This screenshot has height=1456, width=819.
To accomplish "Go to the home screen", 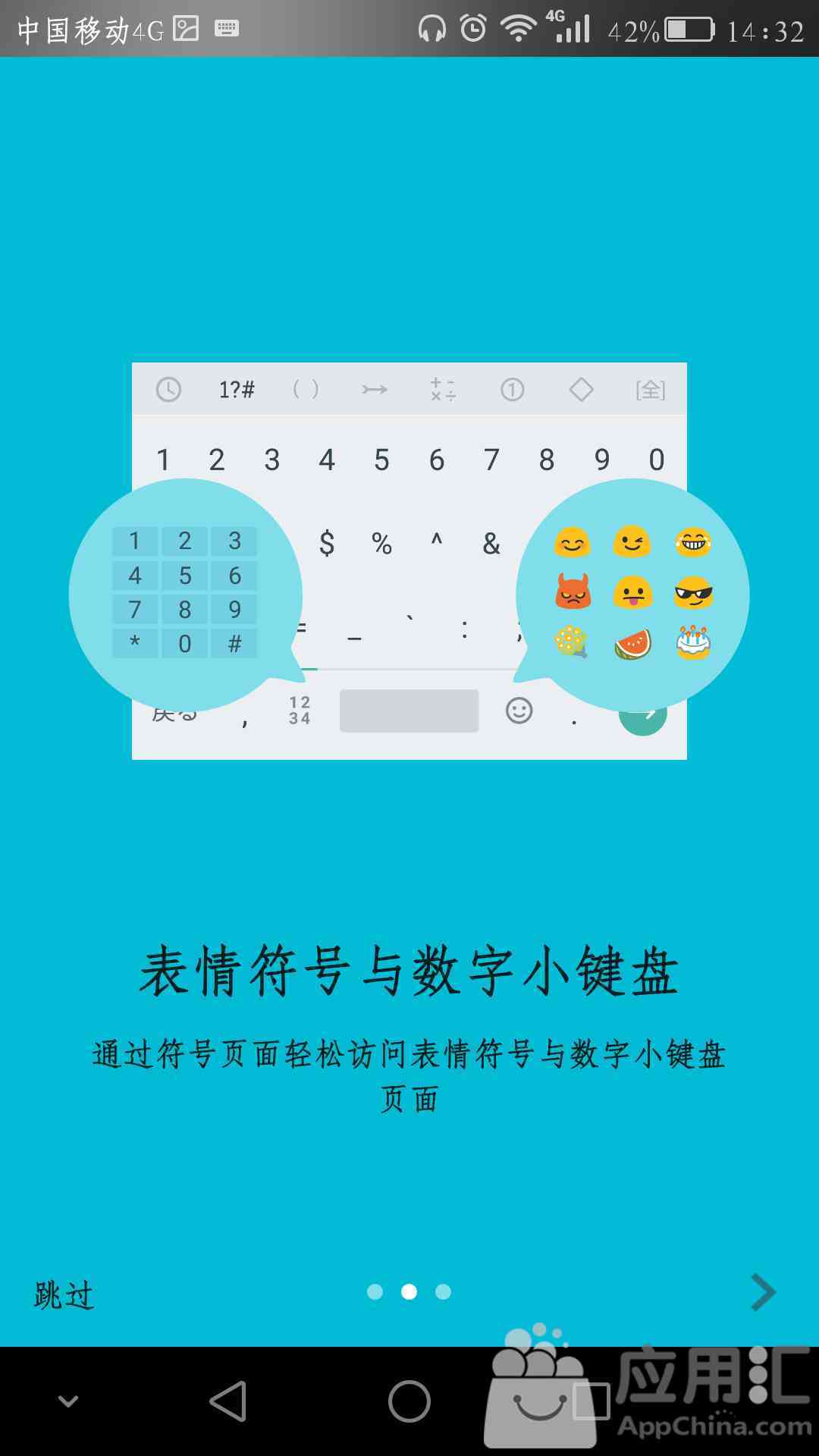I will (409, 1401).
